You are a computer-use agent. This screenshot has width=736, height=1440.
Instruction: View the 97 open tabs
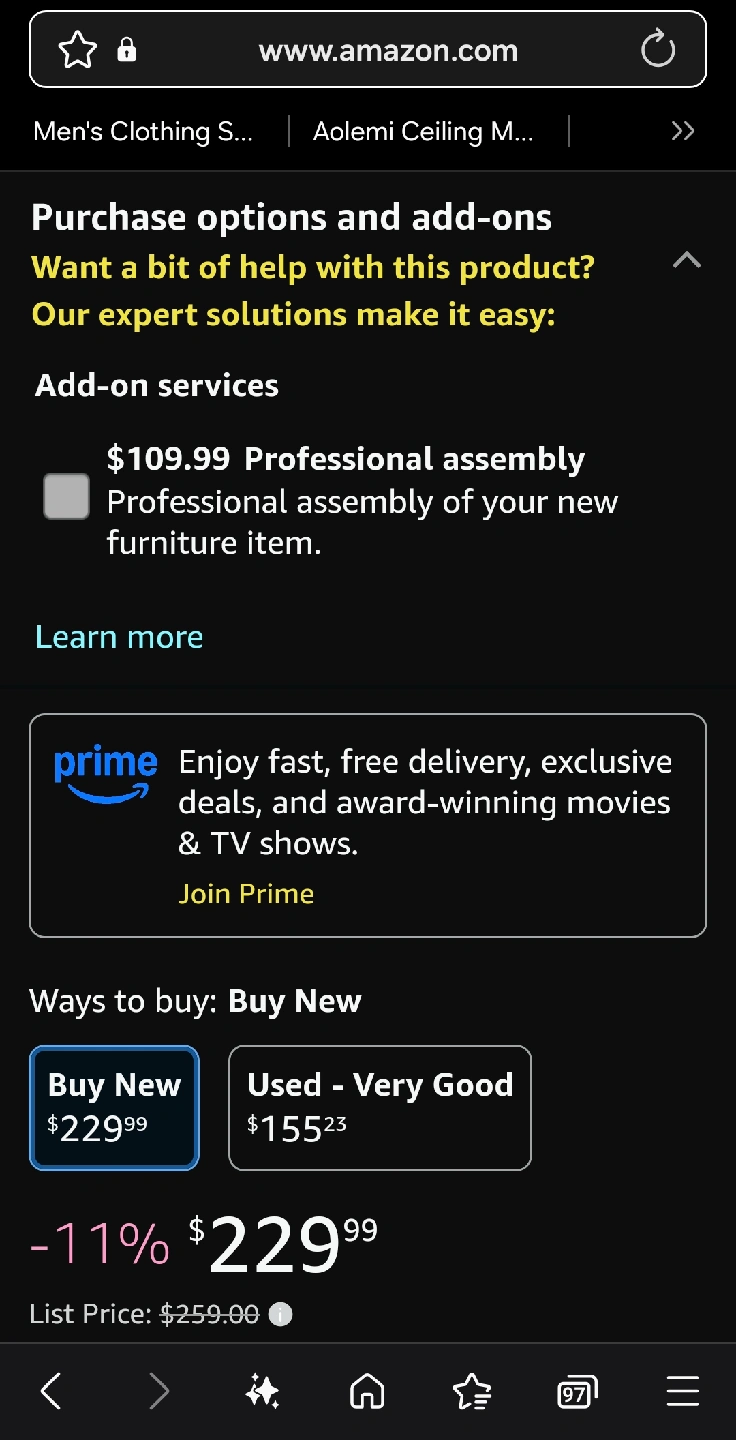click(576, 1391)
